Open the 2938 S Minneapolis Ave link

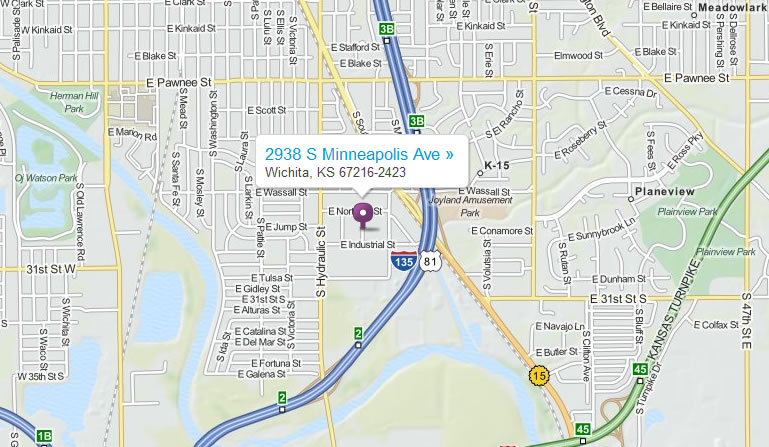coord(359,155)
